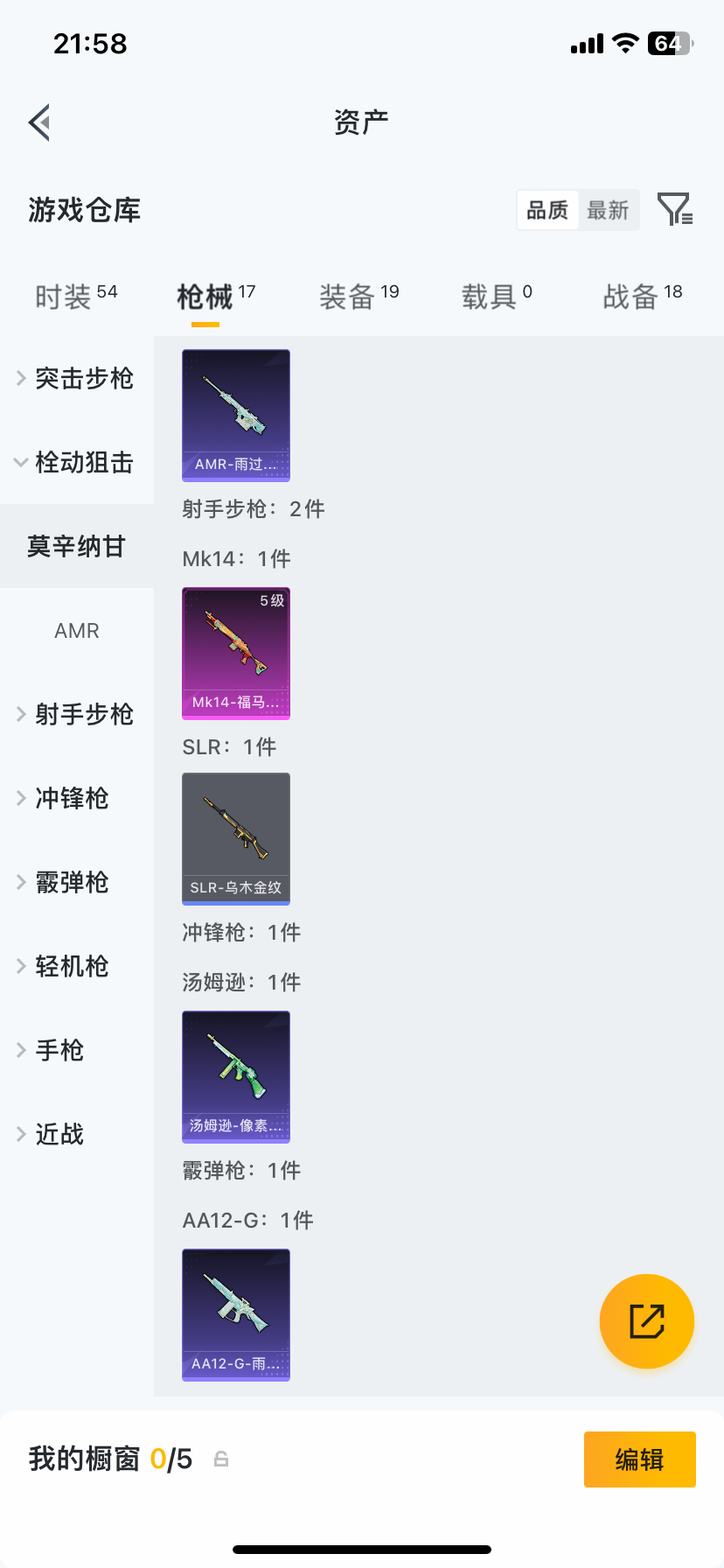724x1568 pixels.
Task: Collapse the 栓动狙击 category
Action: coord(77,463)
